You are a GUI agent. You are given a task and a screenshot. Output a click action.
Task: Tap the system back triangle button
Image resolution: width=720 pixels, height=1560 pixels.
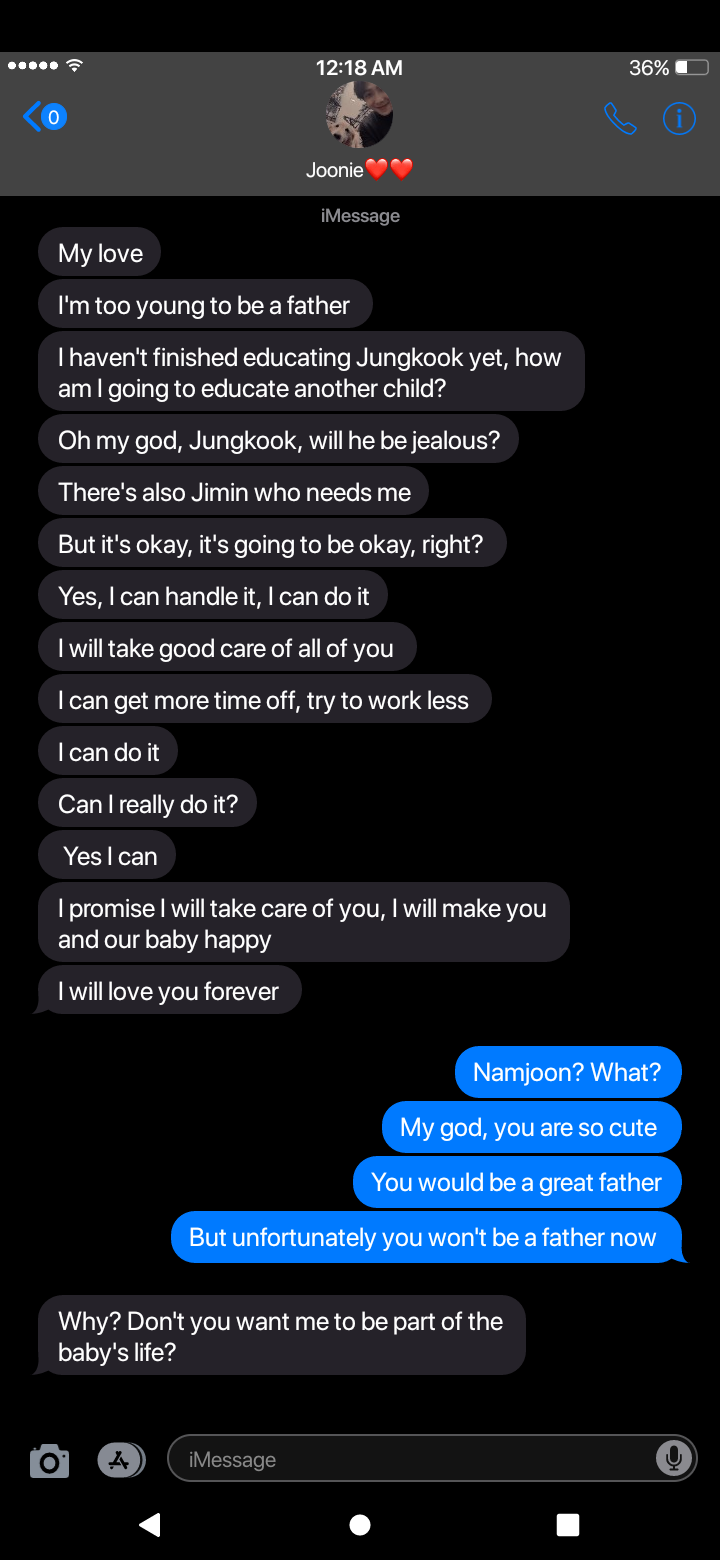pyautogui.click(x=150, y=1524)
